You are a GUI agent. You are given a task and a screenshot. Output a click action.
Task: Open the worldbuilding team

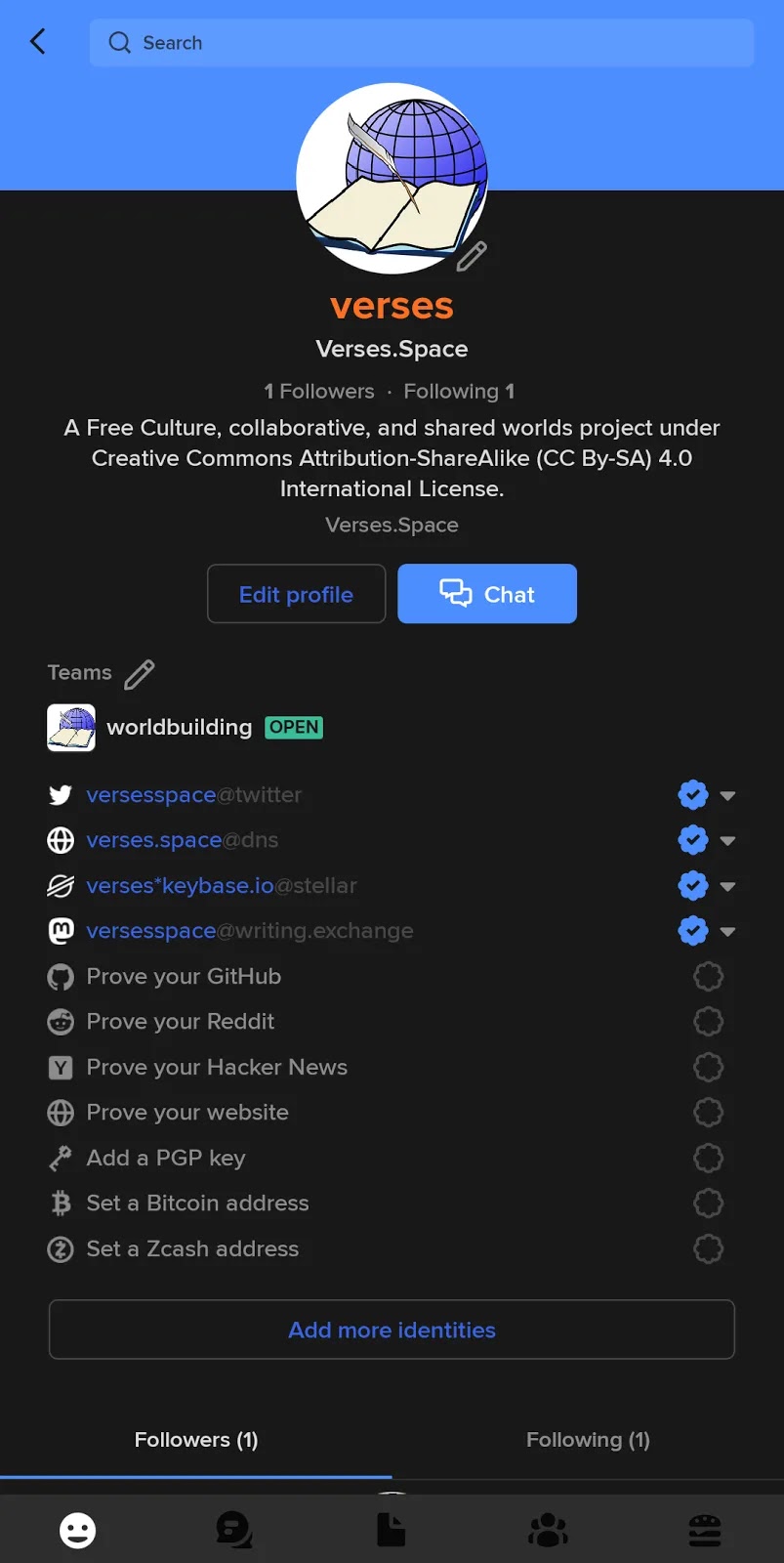pyautogui.click(x=180, y=728)
